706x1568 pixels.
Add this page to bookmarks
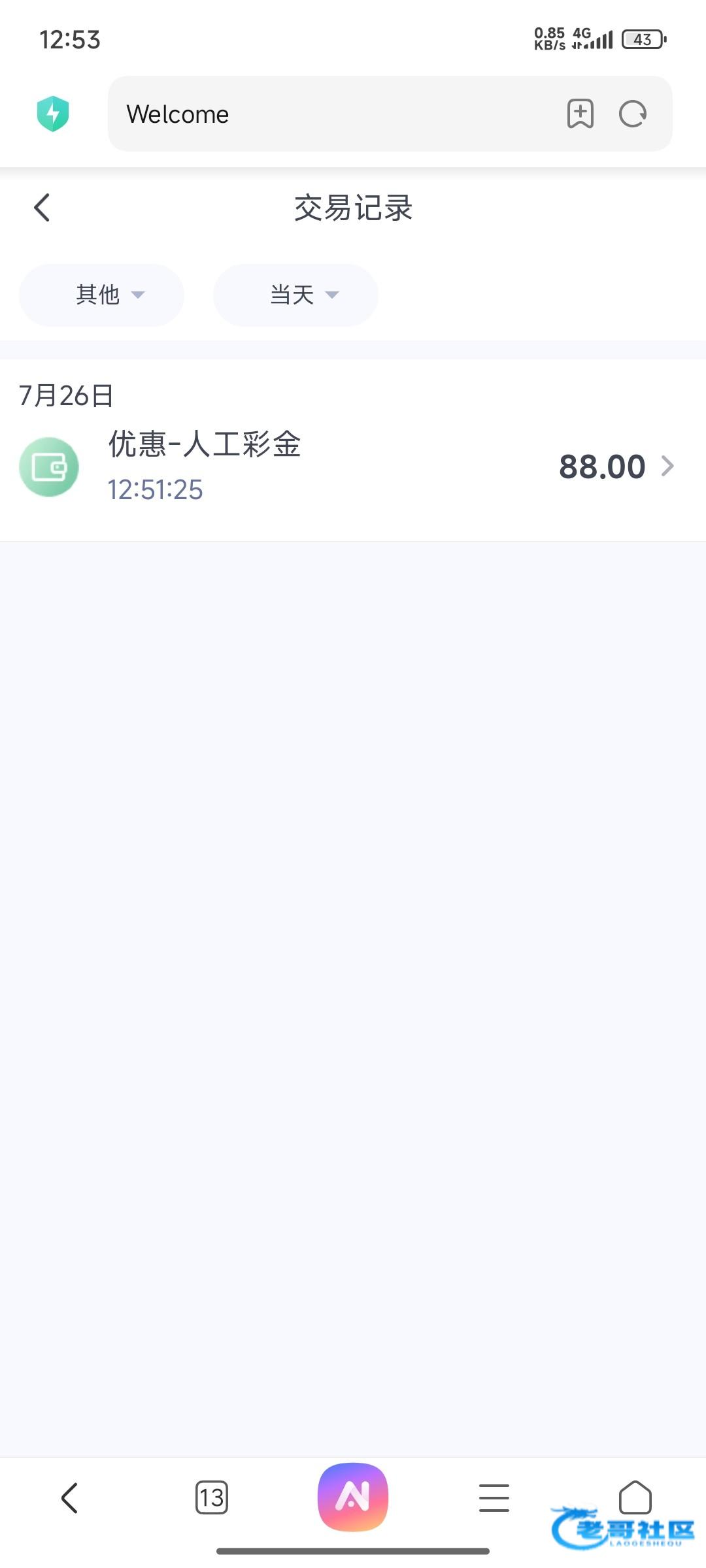580,114
